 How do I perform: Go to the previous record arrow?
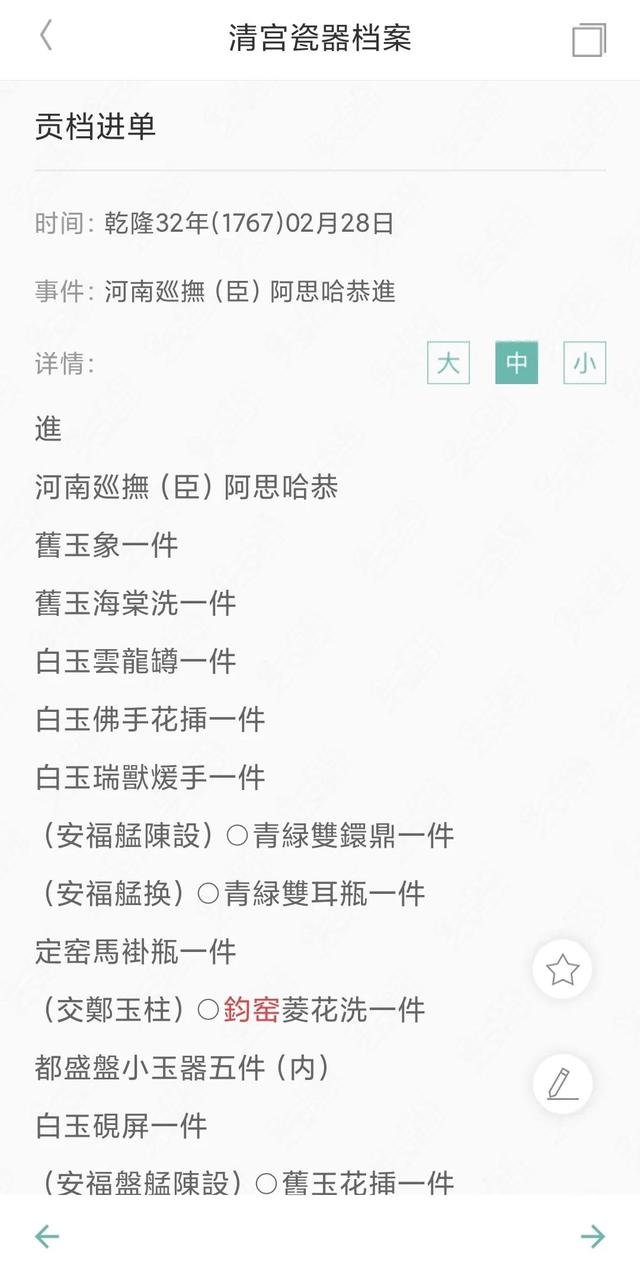coord(47,1236)
